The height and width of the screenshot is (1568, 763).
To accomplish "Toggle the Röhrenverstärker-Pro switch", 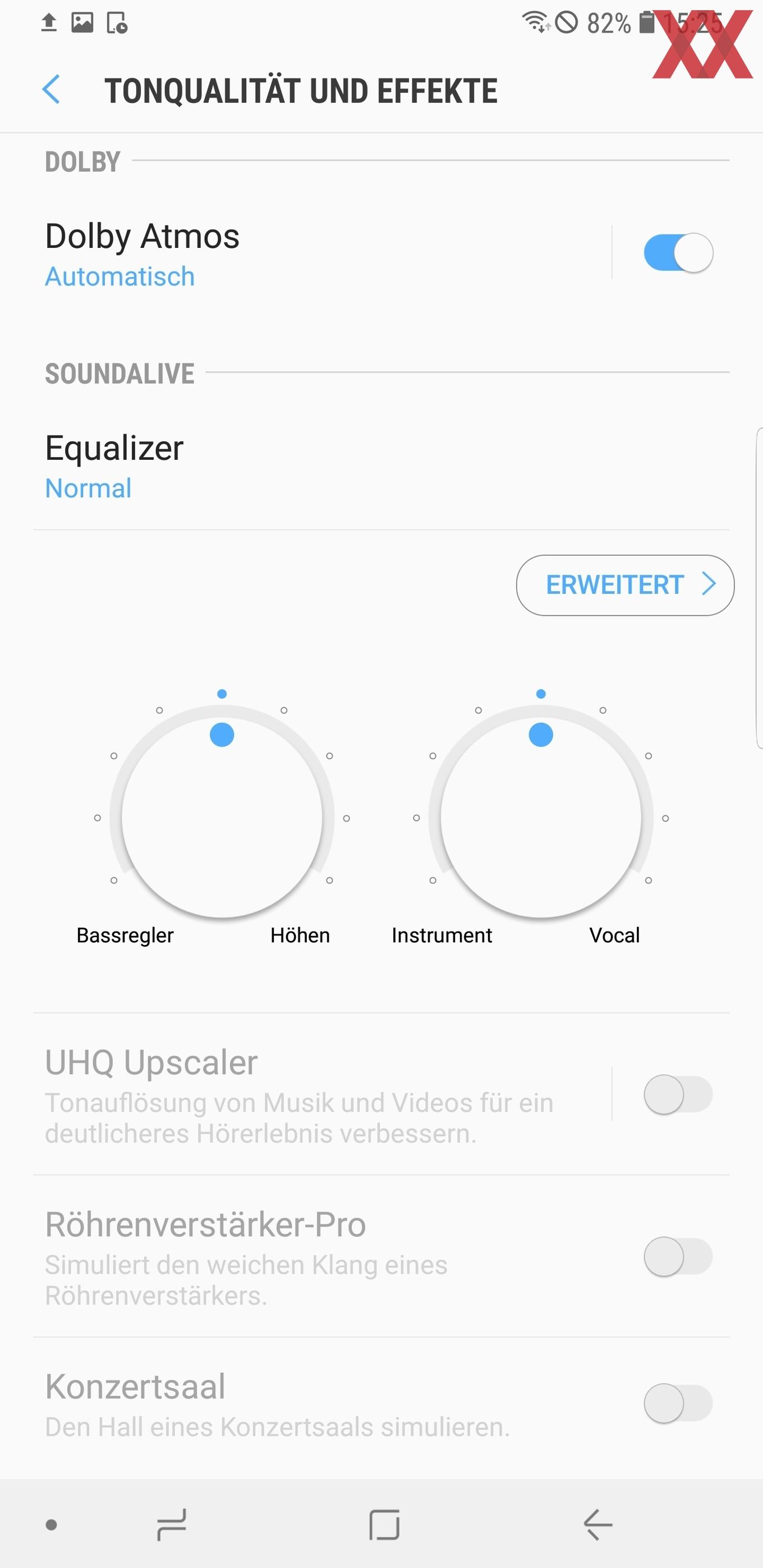I will (678, 1256).
